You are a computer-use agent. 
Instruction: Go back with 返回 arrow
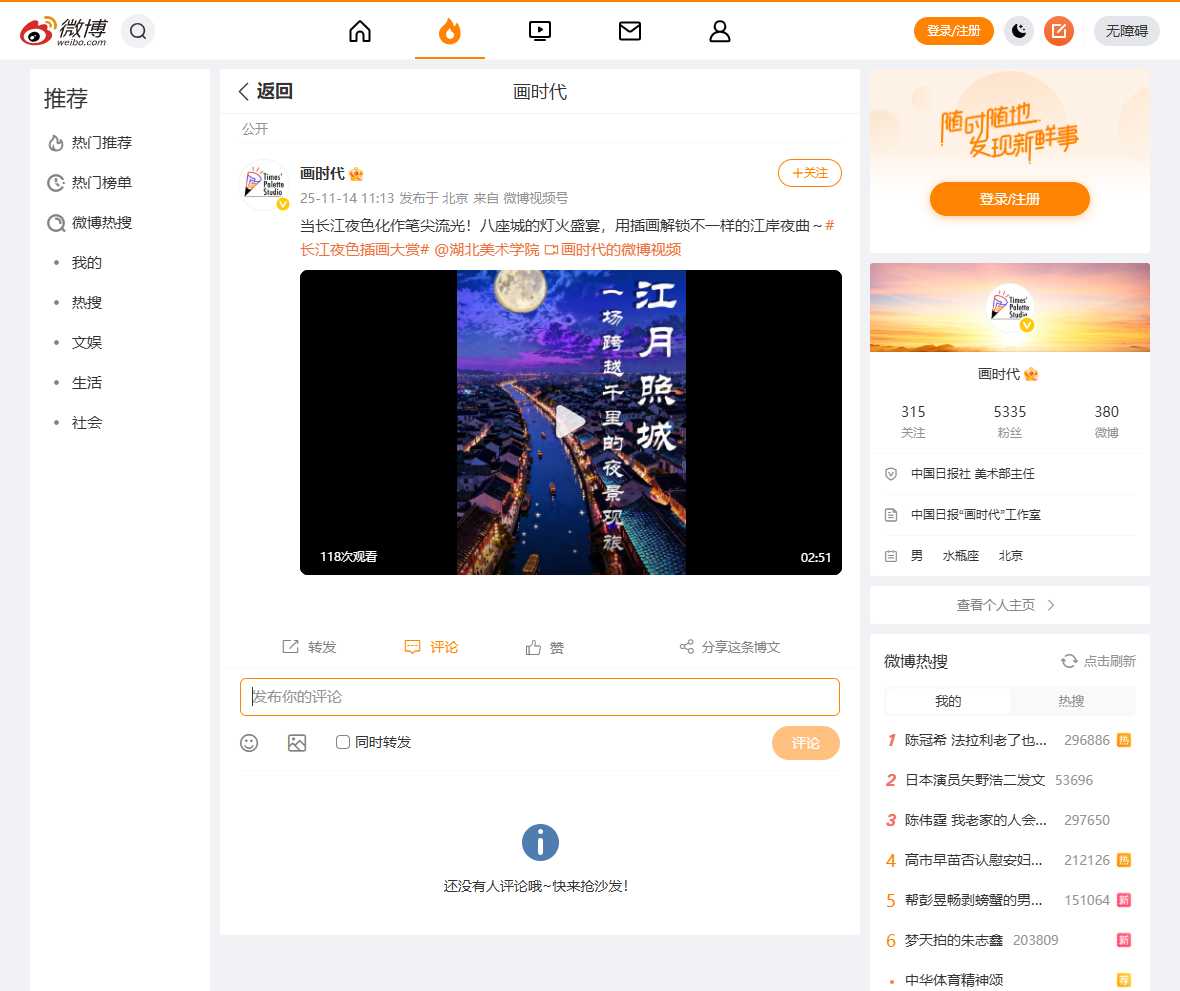tap(265, 92)
